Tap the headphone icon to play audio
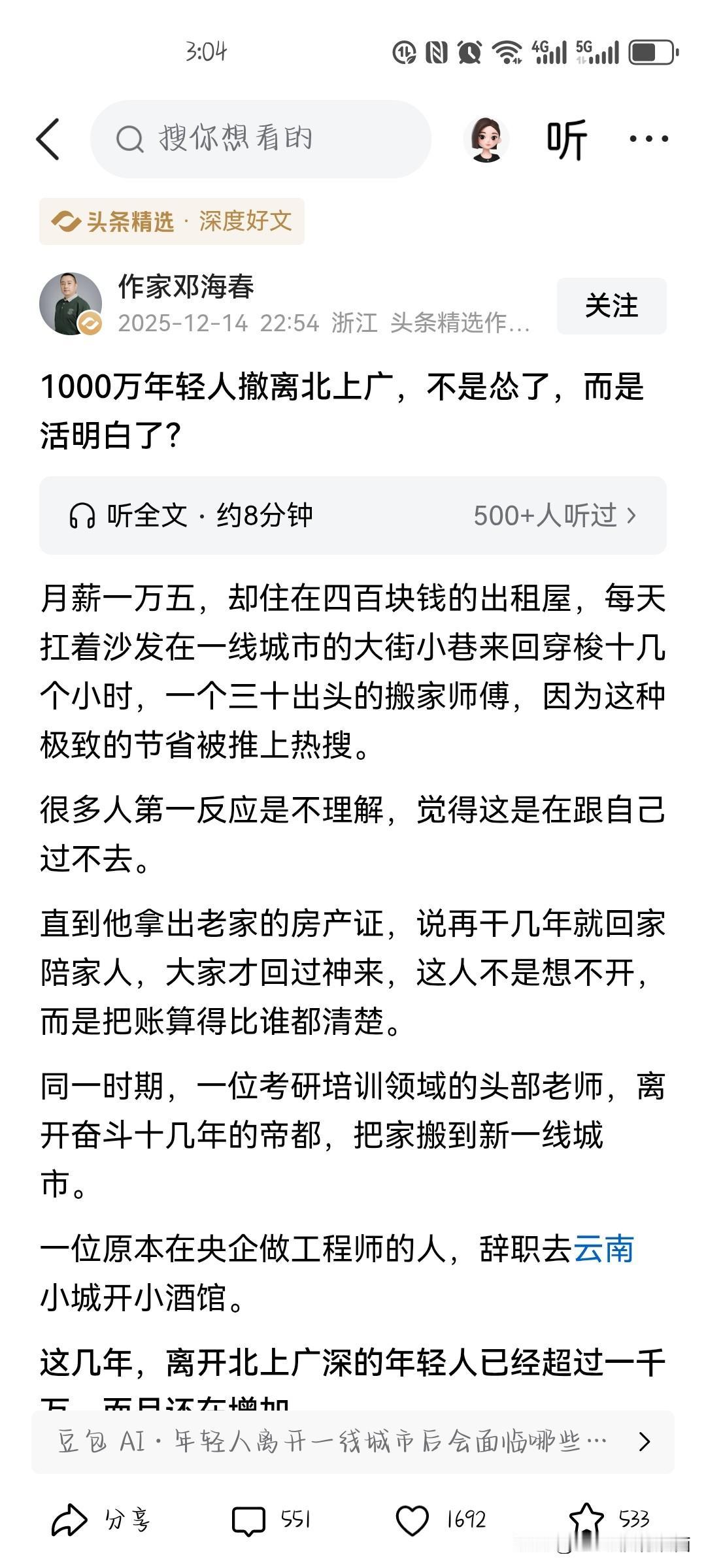Viewport: 706px width, 1568px height. click(84, 516)
